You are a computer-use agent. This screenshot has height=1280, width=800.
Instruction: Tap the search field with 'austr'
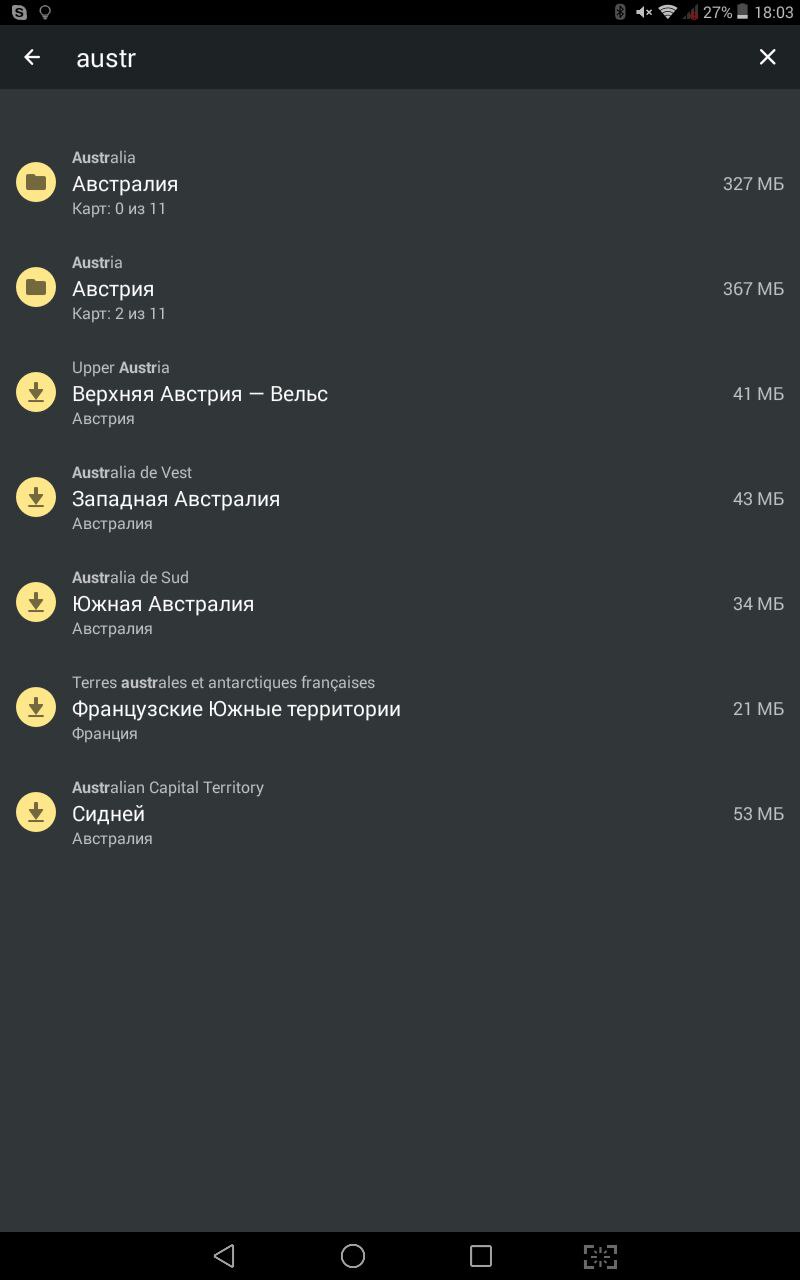click(x=400, y=58)
